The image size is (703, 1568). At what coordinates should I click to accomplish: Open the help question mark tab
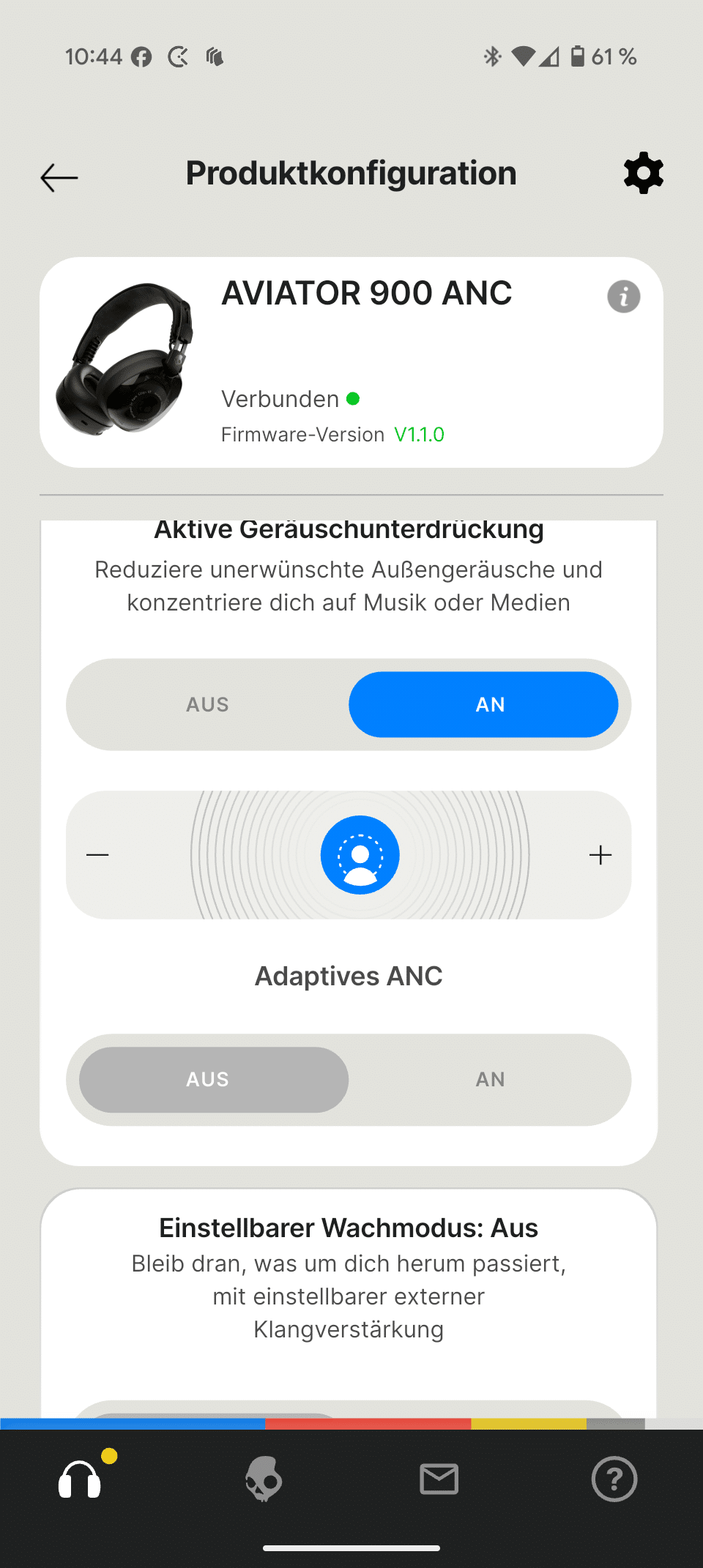coord(614,1479)
